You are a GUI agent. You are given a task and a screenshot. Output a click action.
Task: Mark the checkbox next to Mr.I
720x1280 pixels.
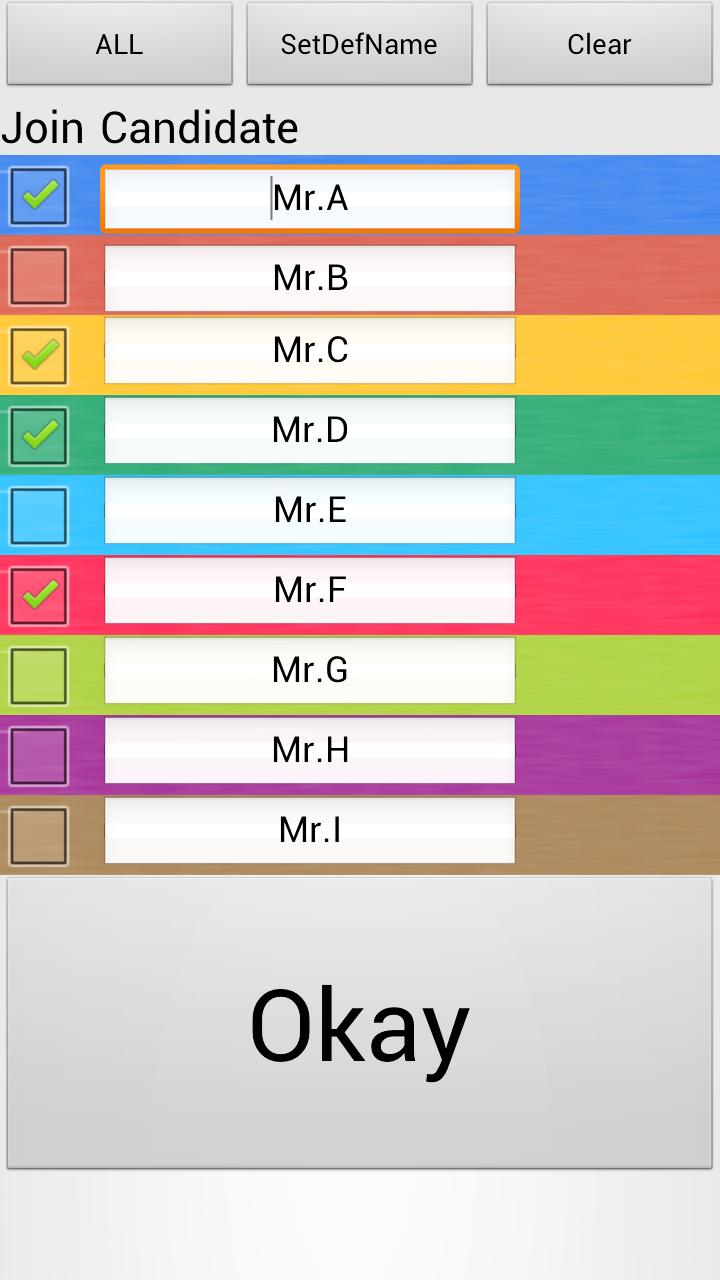[39, 836]
